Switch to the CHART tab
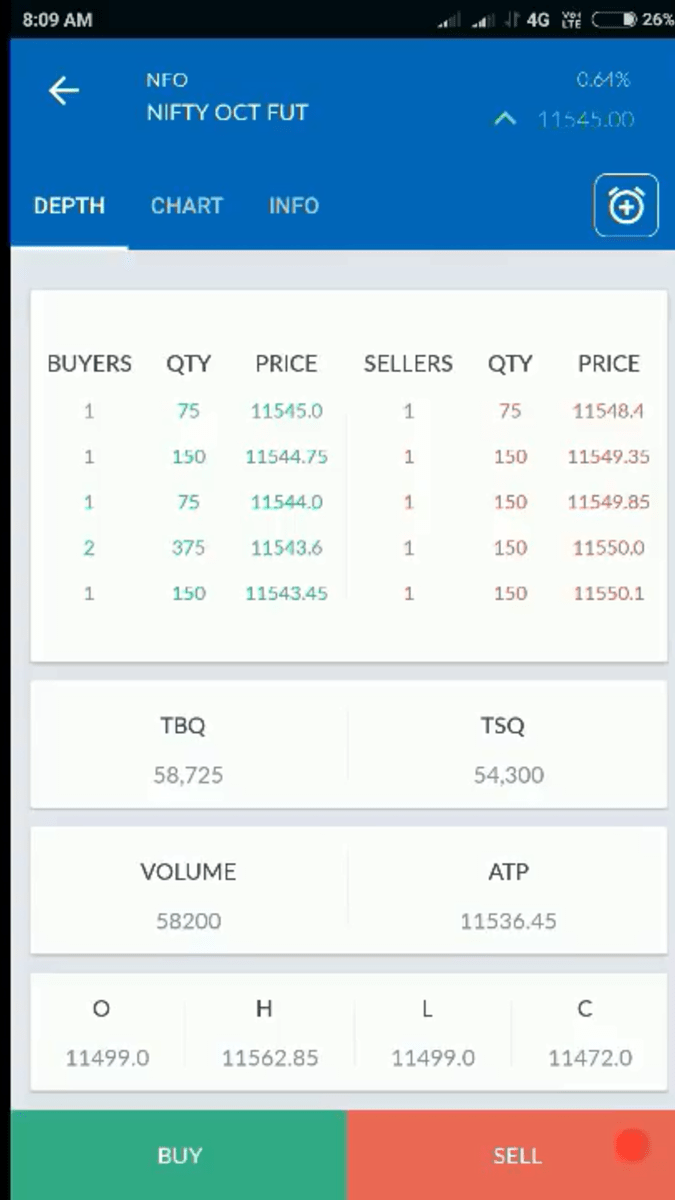This screenshot has height=1200, width=675. coord(187,206)
